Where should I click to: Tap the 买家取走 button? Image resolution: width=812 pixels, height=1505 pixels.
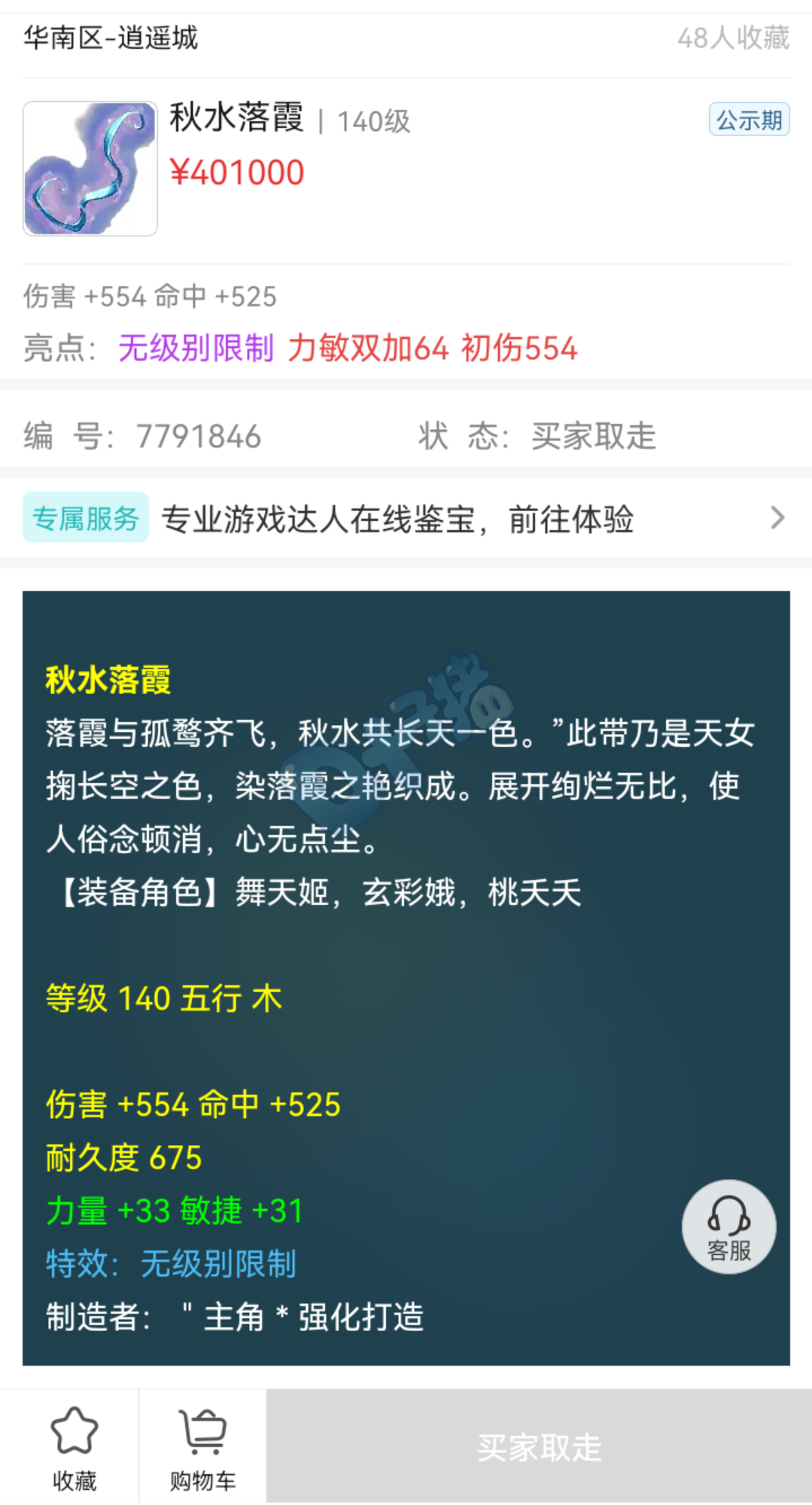tap(539, 1446)
